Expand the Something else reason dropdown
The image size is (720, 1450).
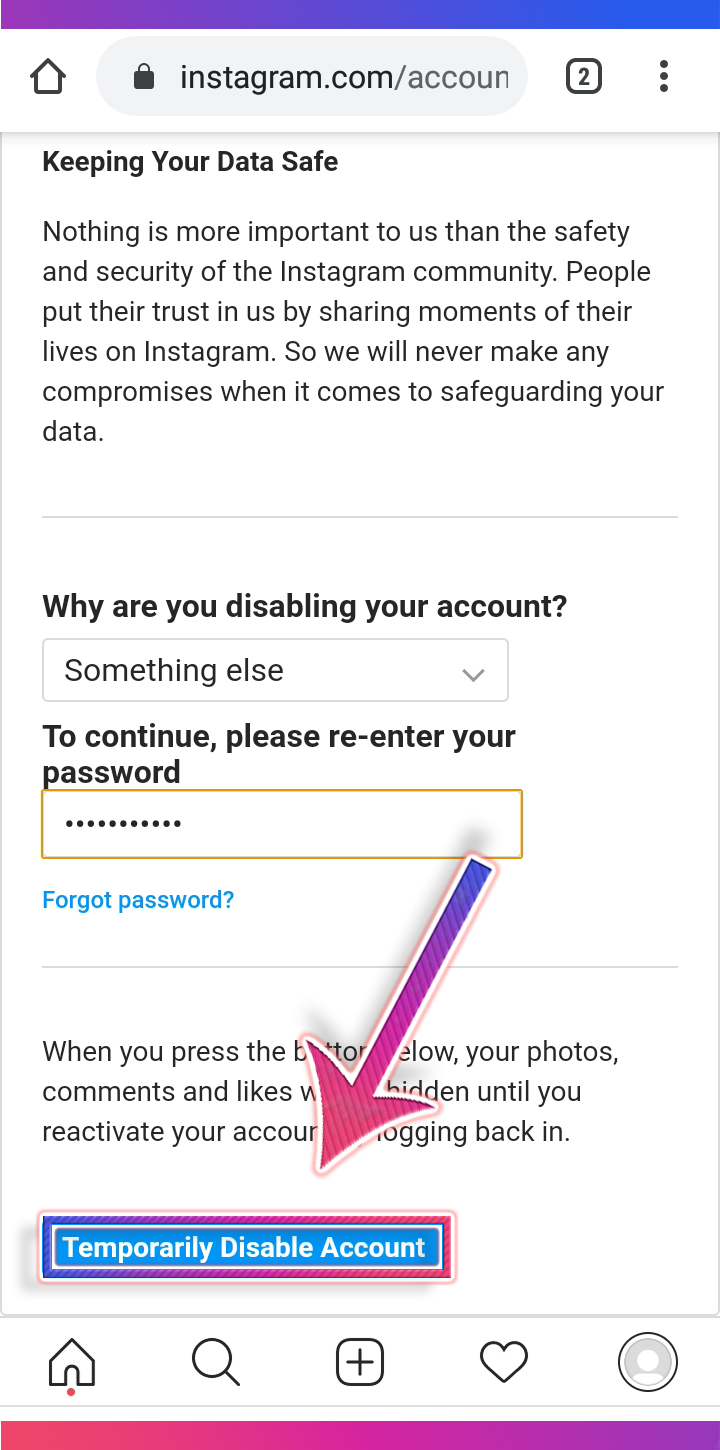point(275,670)
